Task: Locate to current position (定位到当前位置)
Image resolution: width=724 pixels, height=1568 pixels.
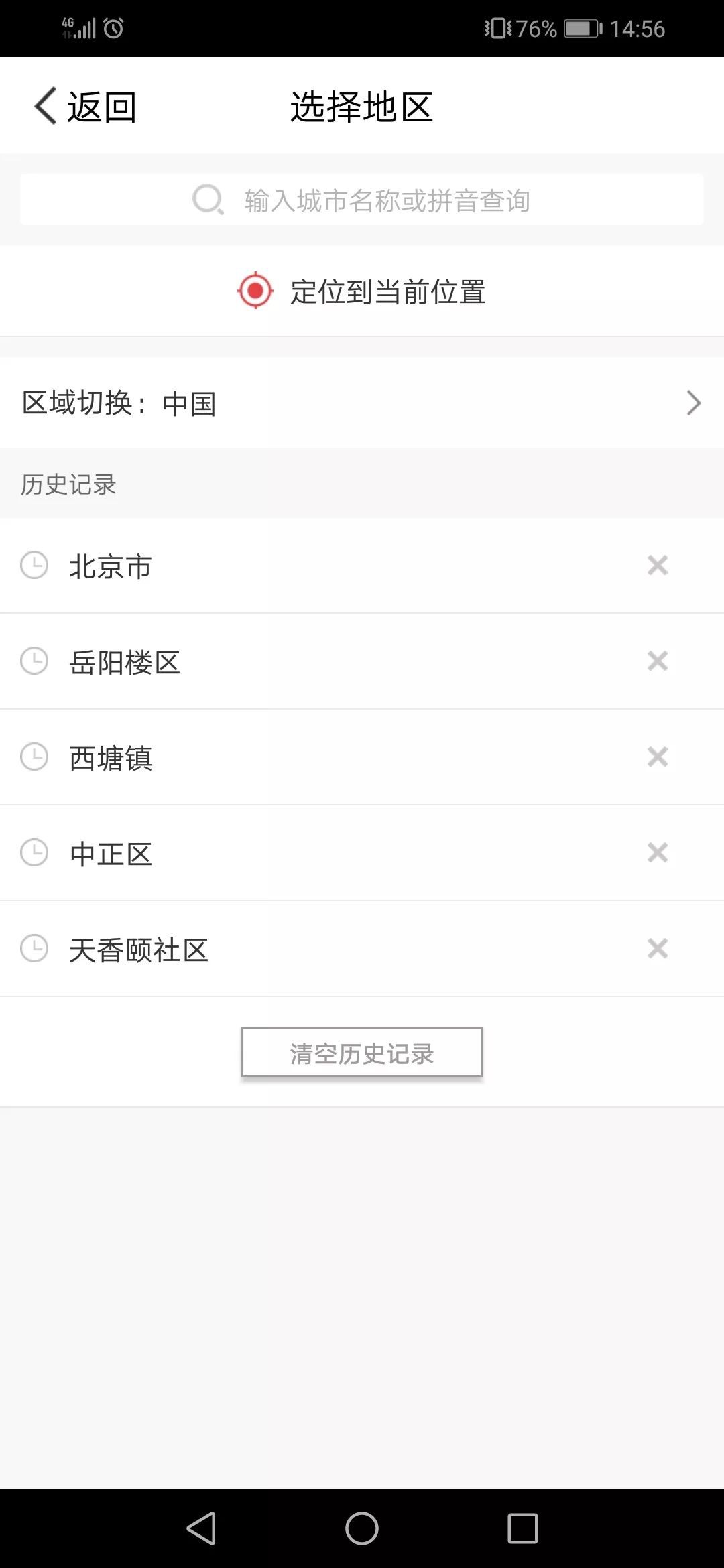Action: tap(362, 291)
